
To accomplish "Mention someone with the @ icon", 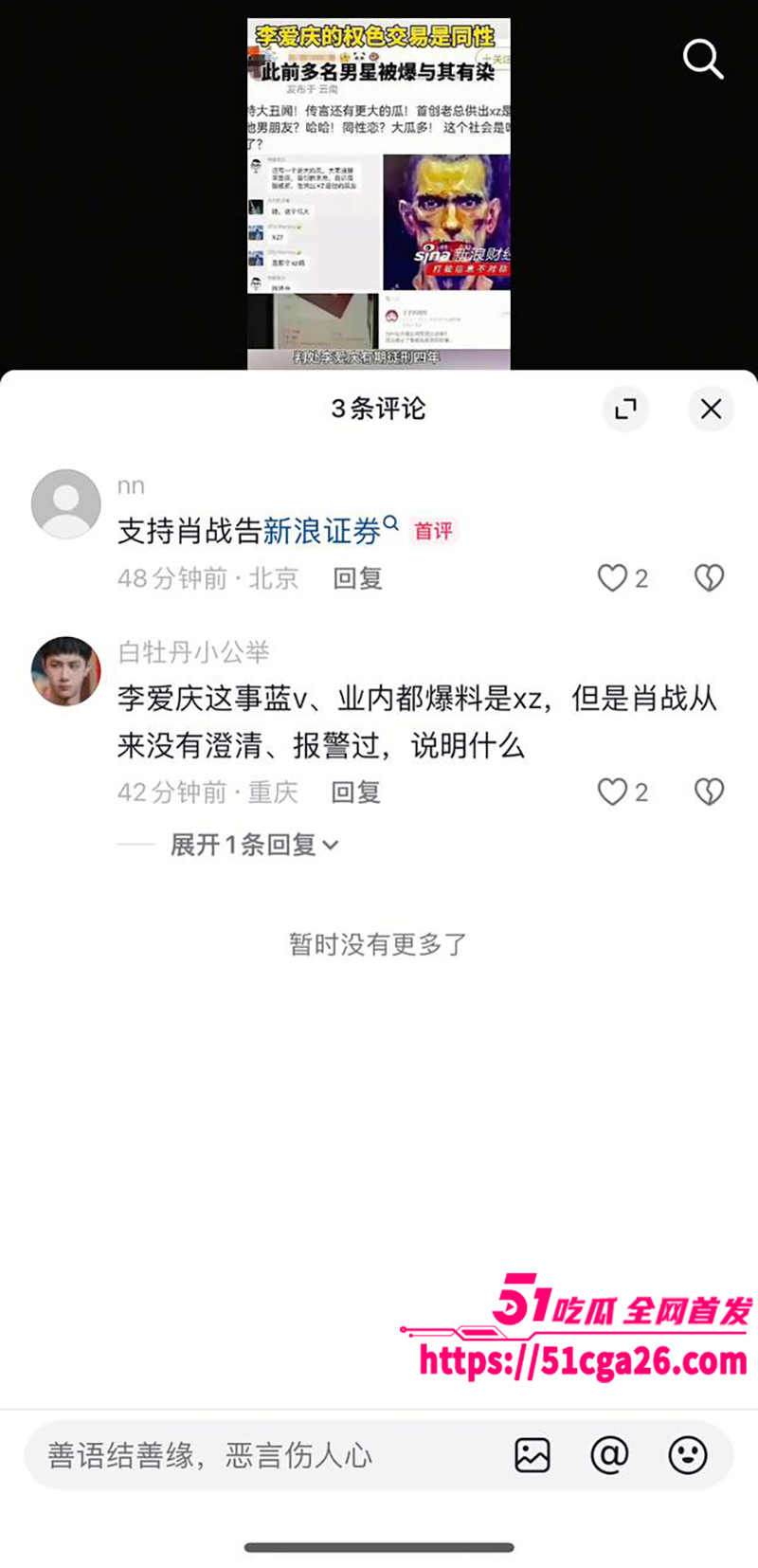I will coord(609,1455).
